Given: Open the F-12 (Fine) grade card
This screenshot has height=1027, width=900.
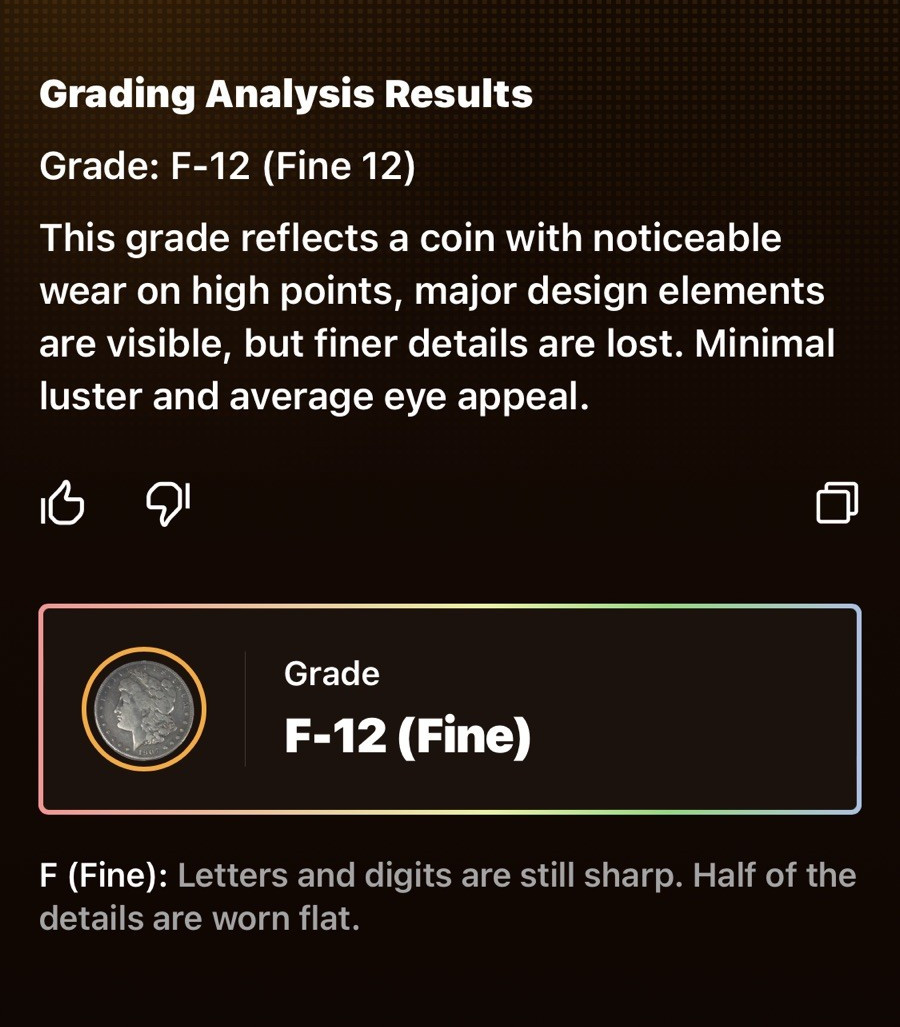Looking at the screenshot, I should pyautogui.click(x=450, y=709).
